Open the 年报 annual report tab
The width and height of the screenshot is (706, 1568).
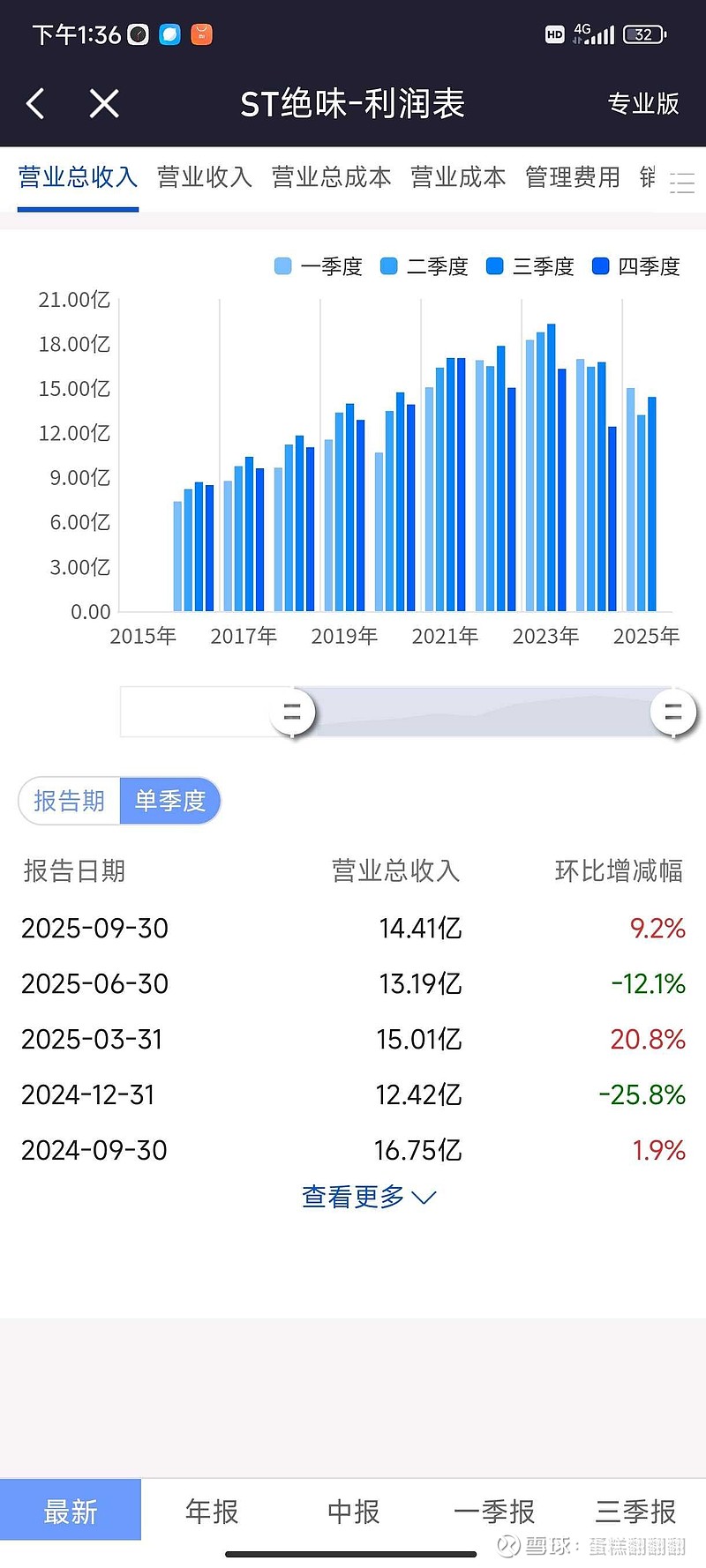point(212,1511)
